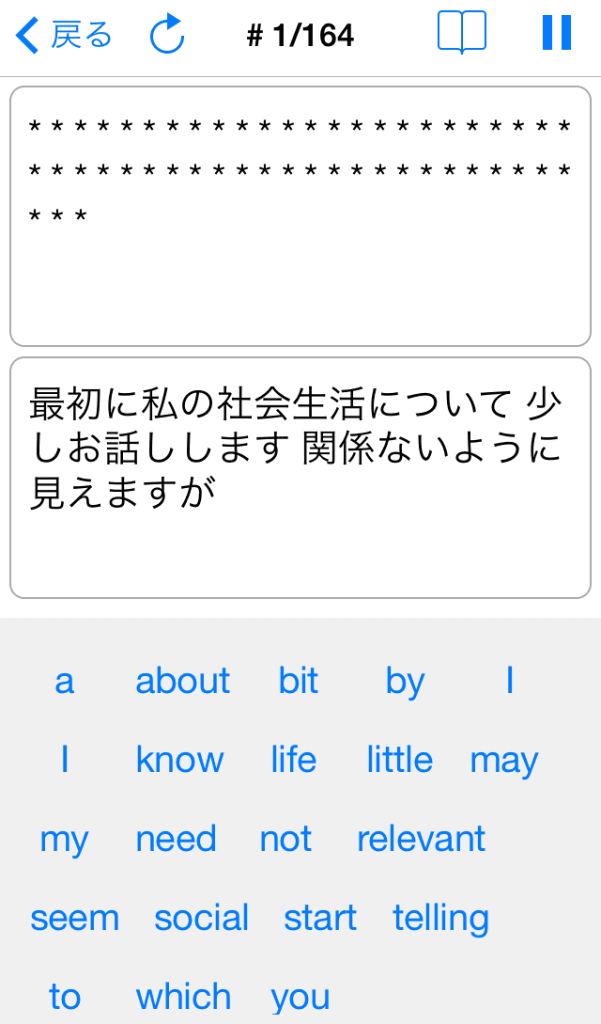Pause playback

(557, 32)
